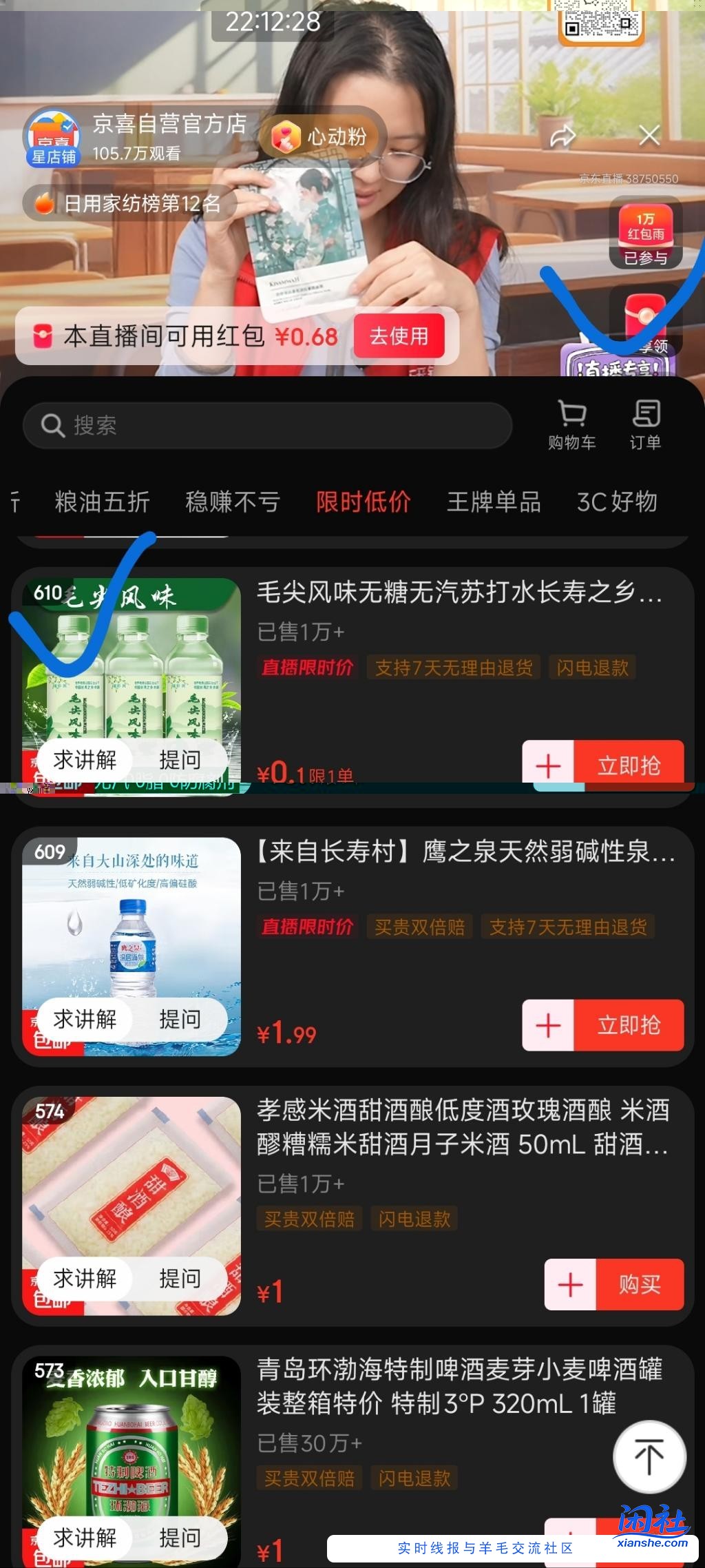Switch to the 3C好物 tab
The height and width of the screenshot is (1568, 705).
click(616, 502)
